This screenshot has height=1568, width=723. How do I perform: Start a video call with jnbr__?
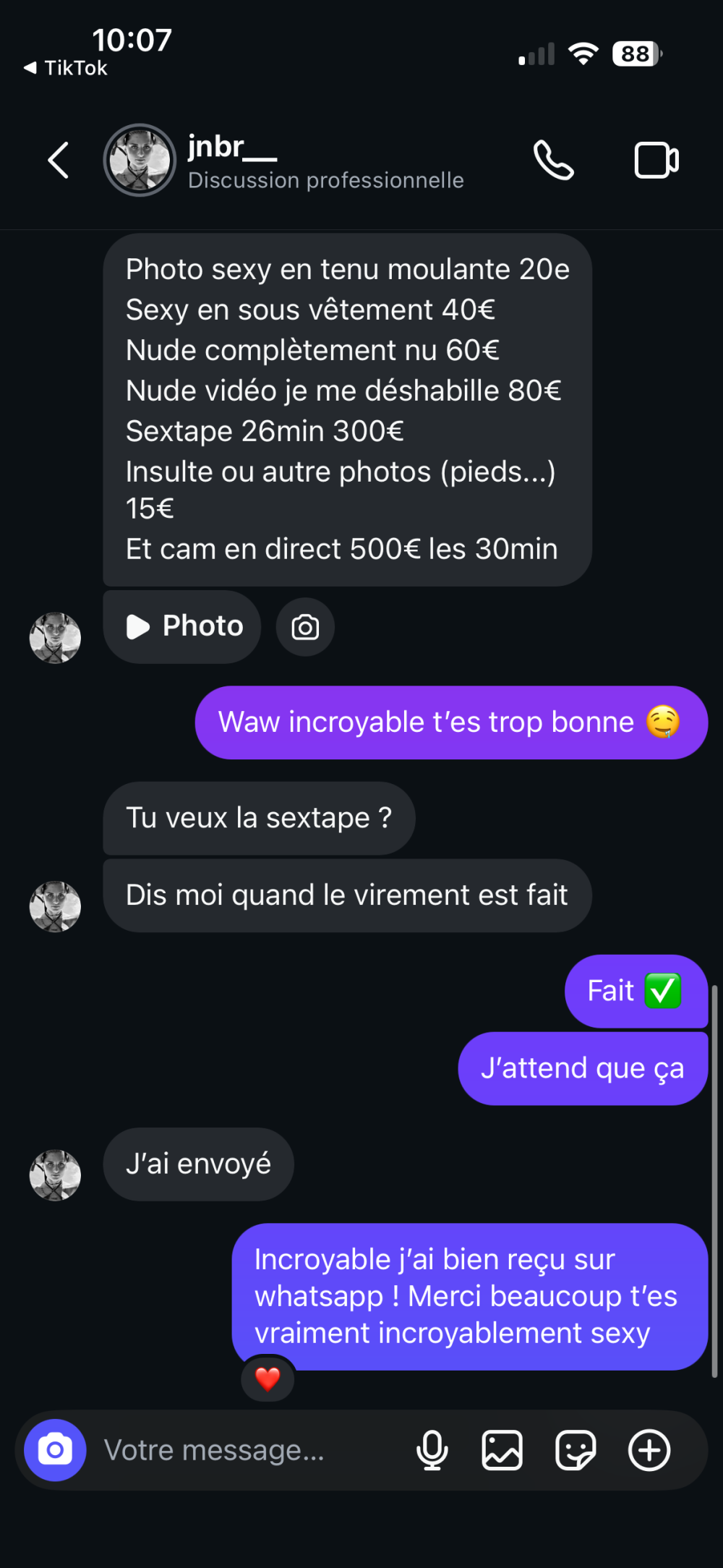pos(656,160)
